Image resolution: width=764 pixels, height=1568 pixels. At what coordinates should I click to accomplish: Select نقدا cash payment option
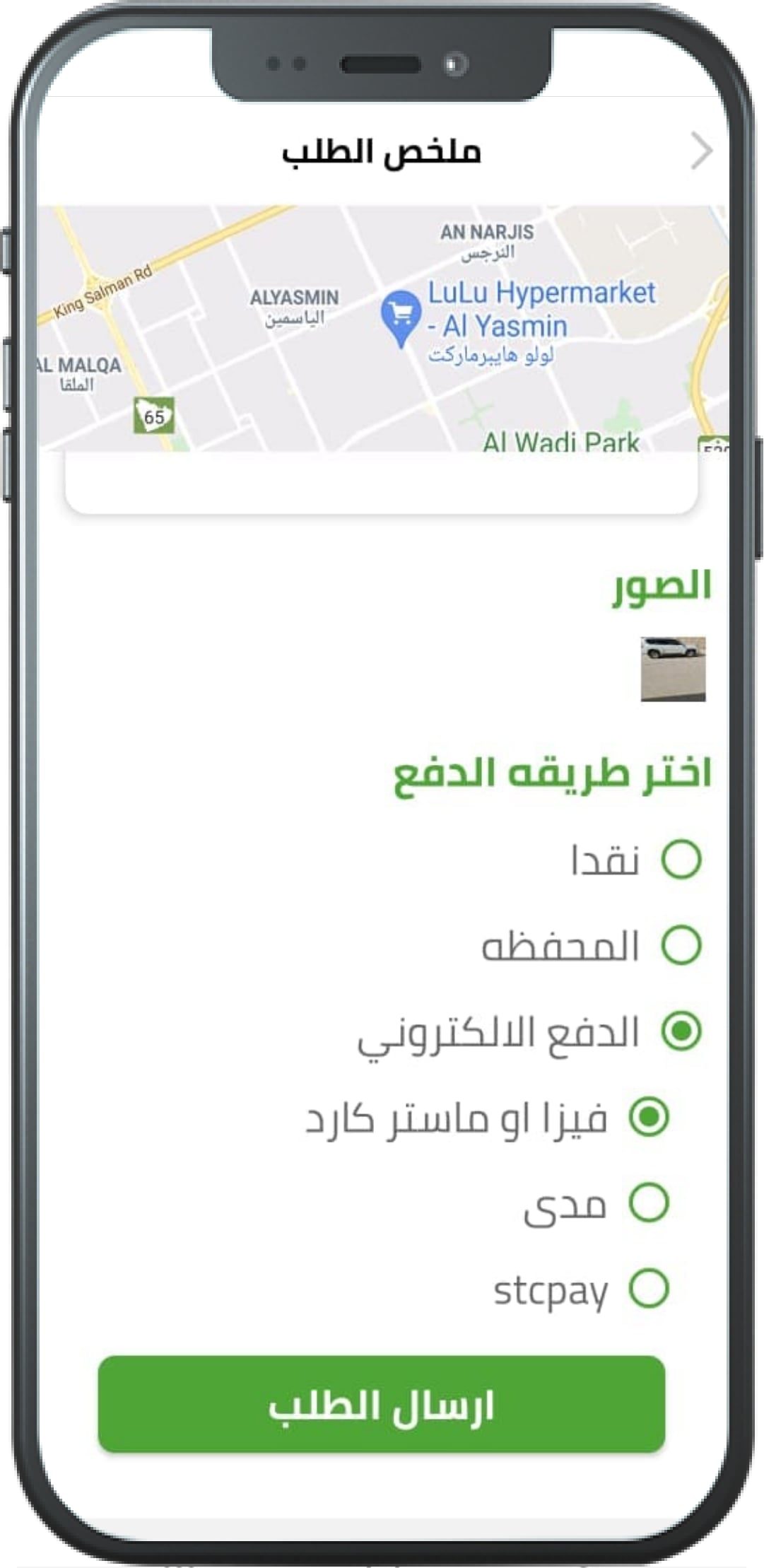click(681, 860)
